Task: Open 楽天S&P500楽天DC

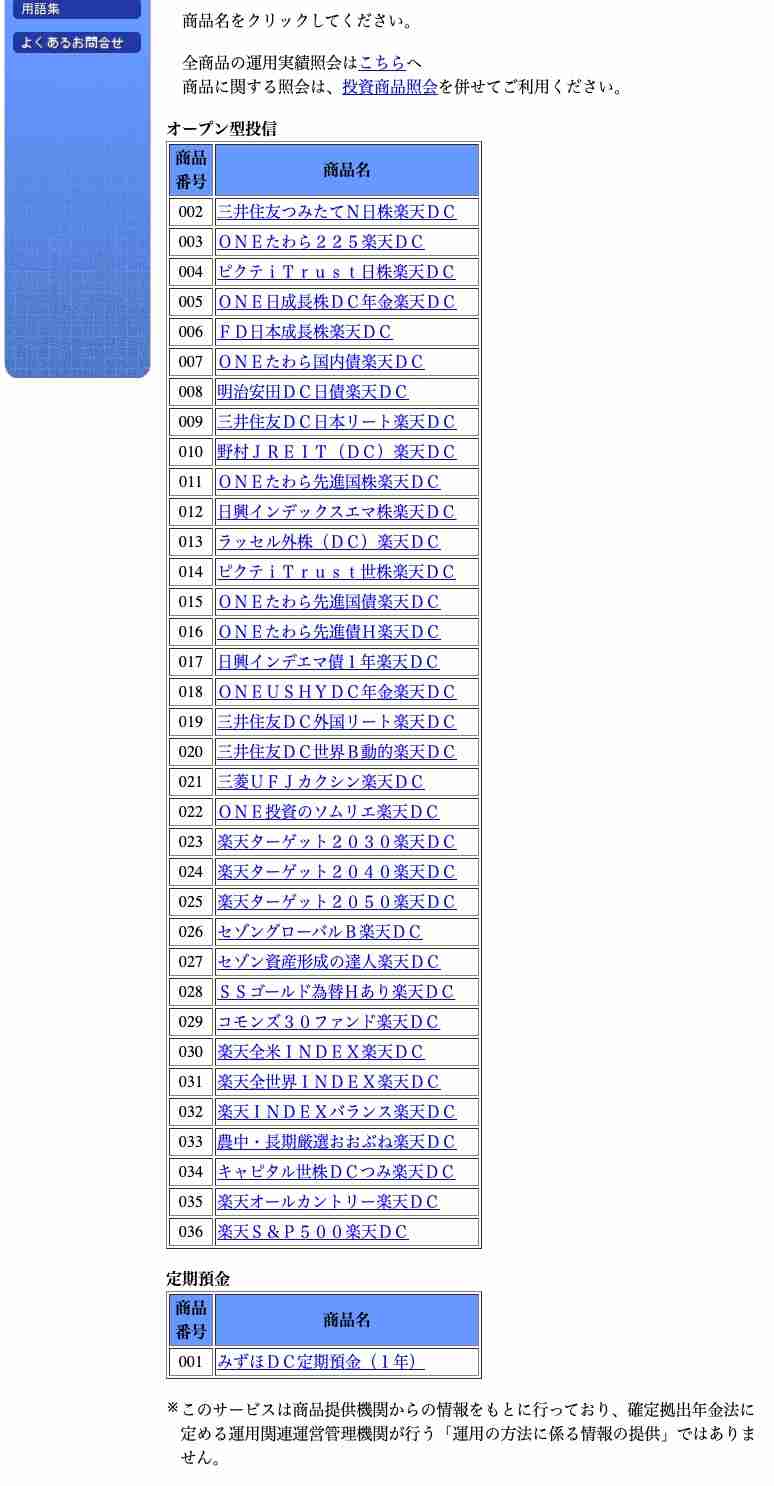Action: [x=313, y=1232]
